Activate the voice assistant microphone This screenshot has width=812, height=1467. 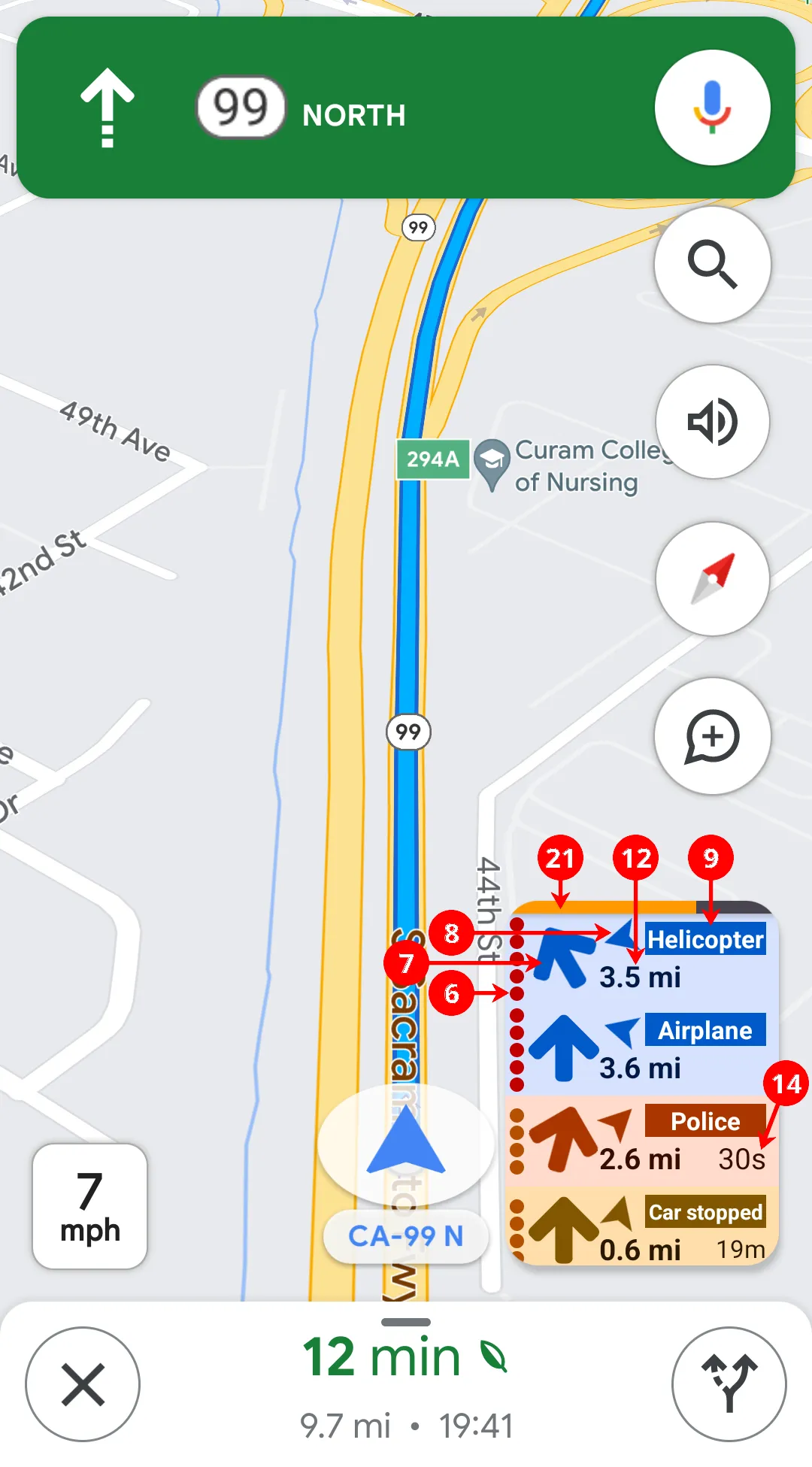pyautogui.click(x=712, y=108)
